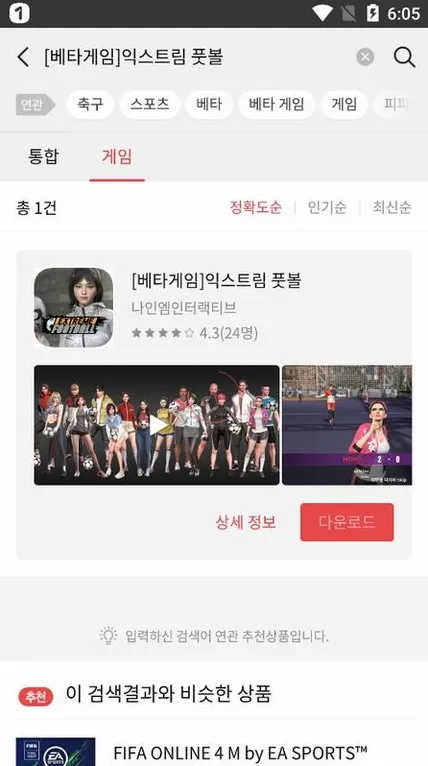Viewport: 428px width, 766px height.
Task: Switch to the 통합 tab
Action: point(43,156)
